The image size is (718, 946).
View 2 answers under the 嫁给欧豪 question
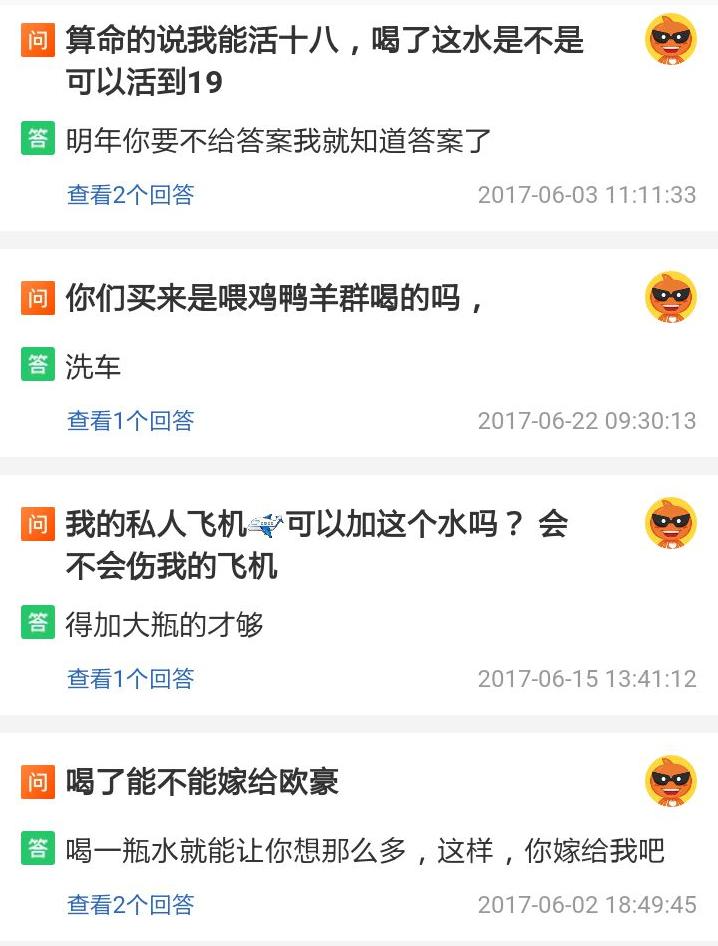130,905
